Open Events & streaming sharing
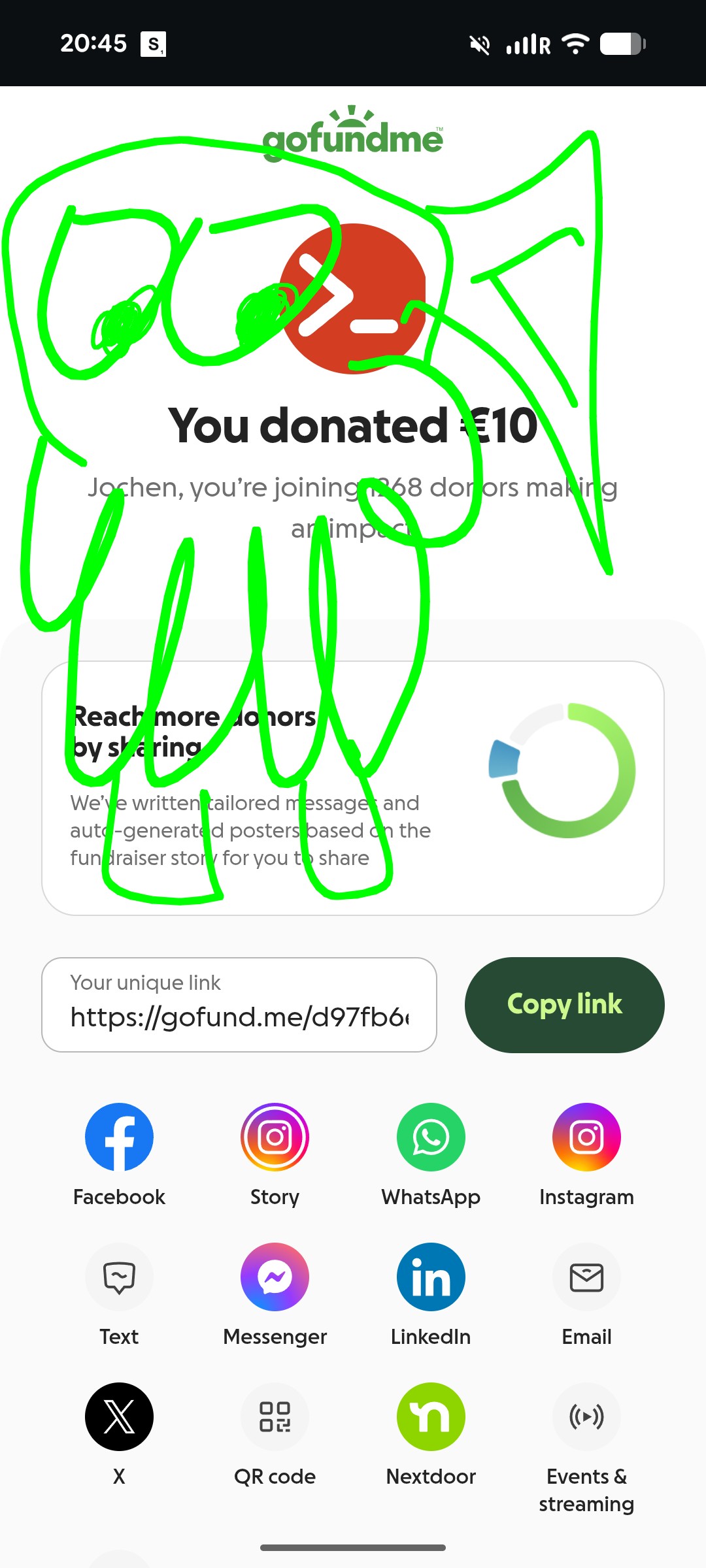 586,1416
